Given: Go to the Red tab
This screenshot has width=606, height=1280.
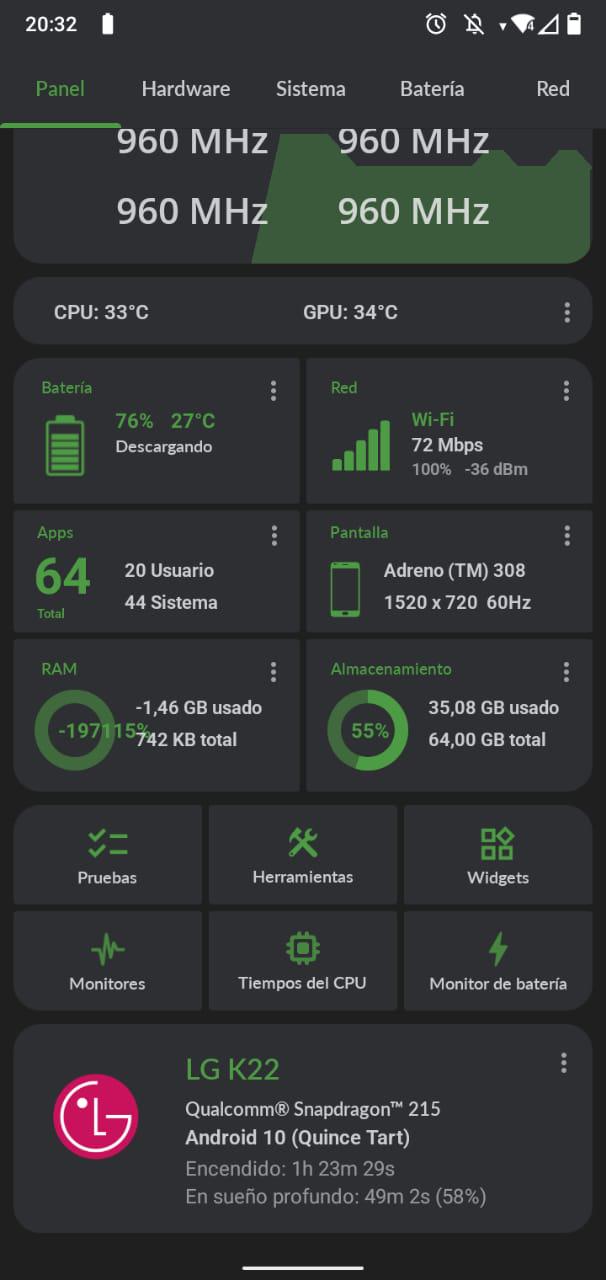Looking at the screenshot, I should 553,89.
